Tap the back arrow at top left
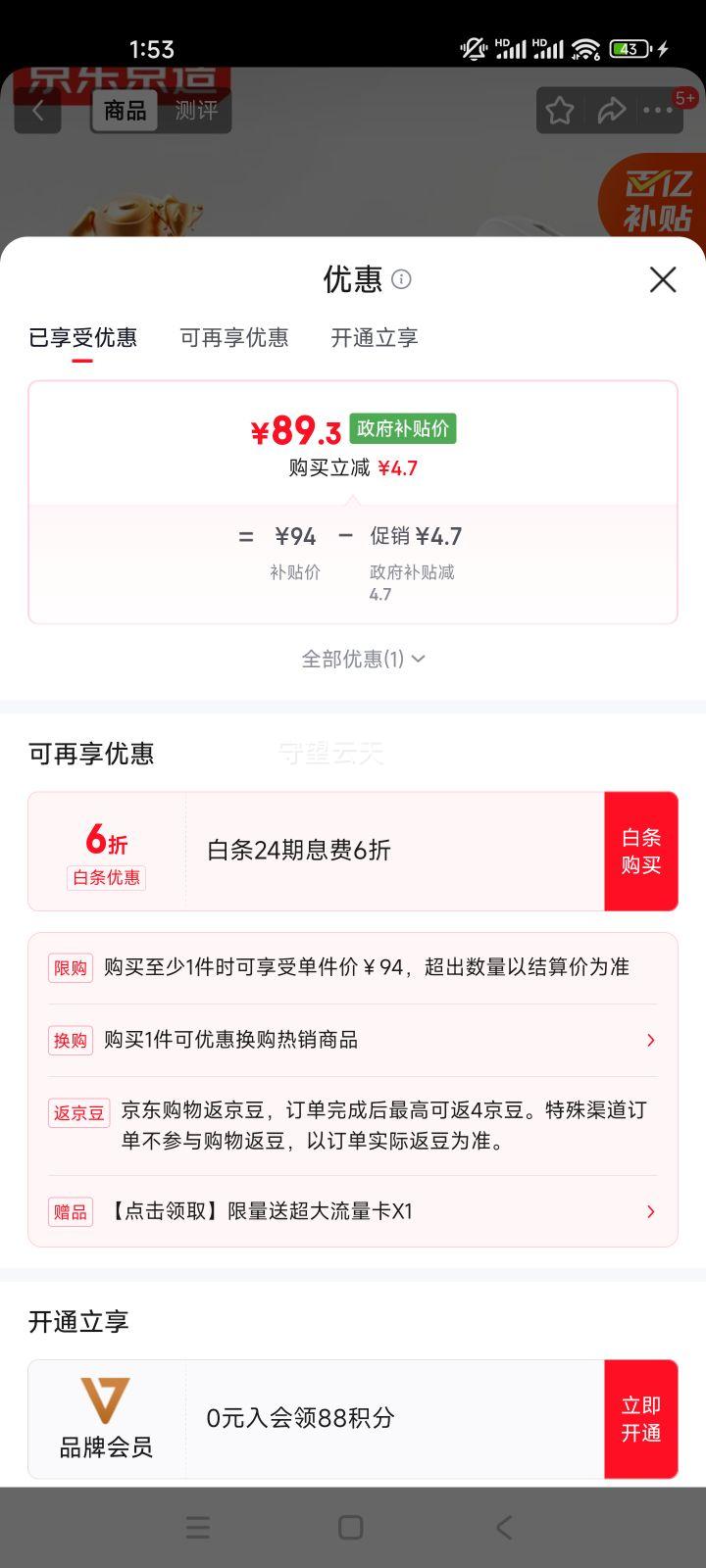The height and width of the screenshot is (1568, 706). pyautogui.click(x=37, y=111)
